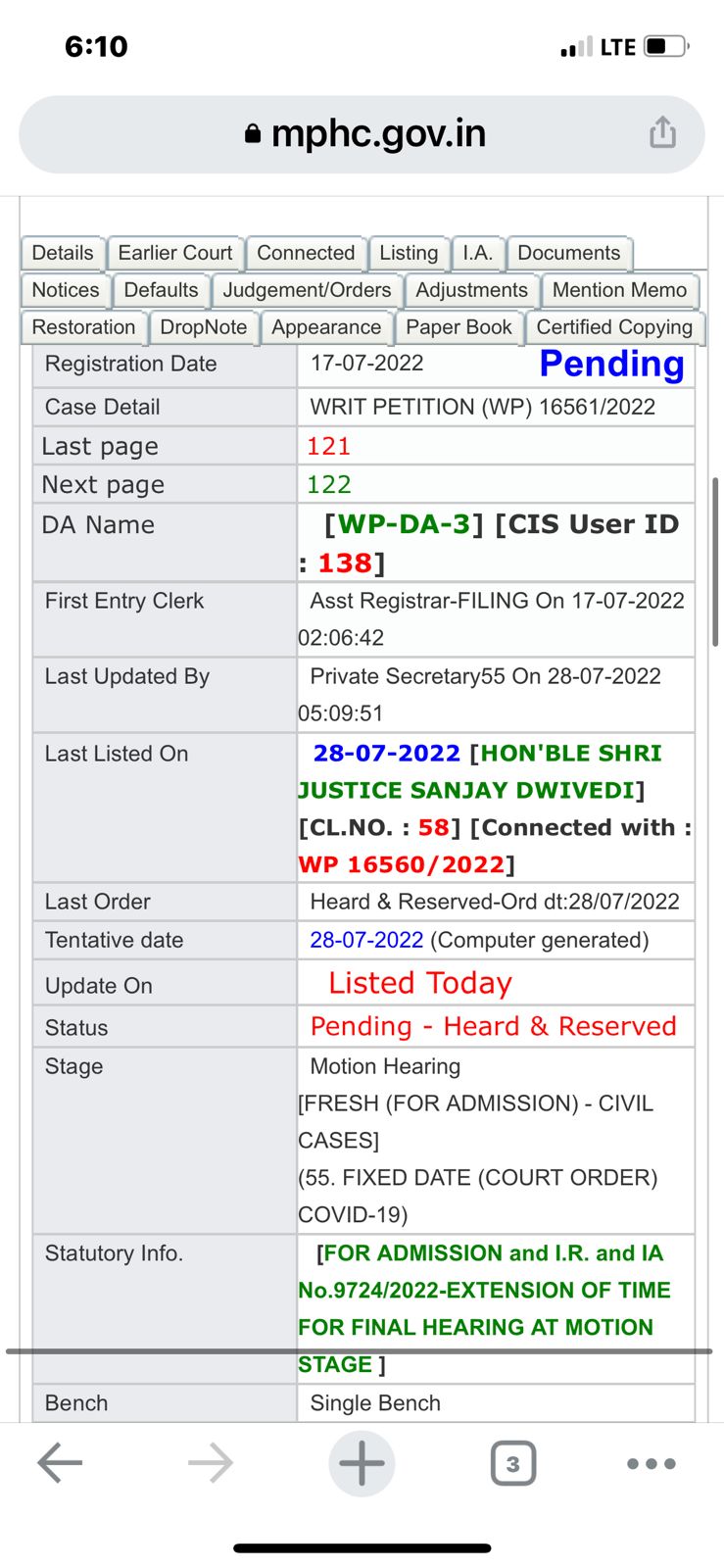The height and width of the screenshot is (1568, 724).
Task: Open the Earlier Court tab
Action: 175,253
